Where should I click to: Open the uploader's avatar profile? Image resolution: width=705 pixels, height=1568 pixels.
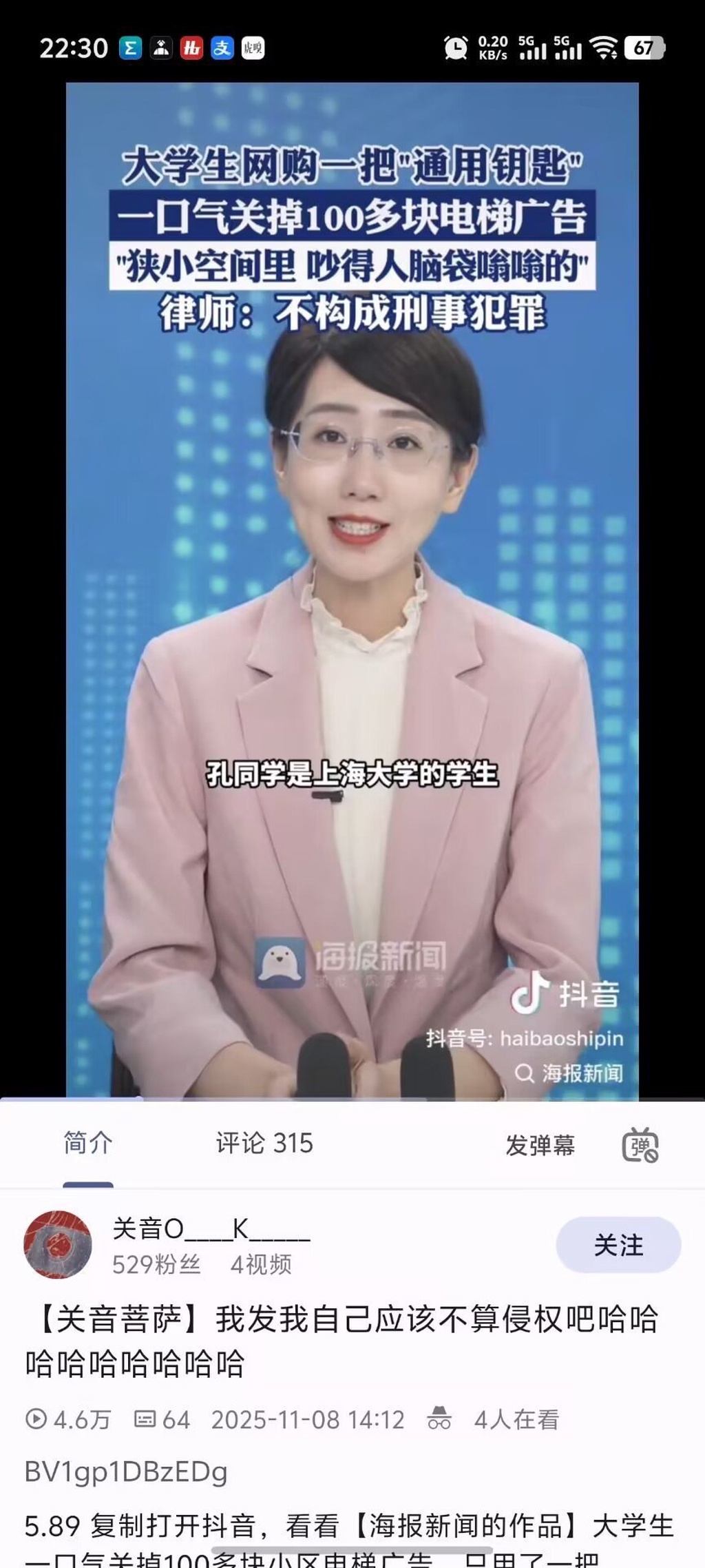pyautogui.click(x=58, y=1245)
